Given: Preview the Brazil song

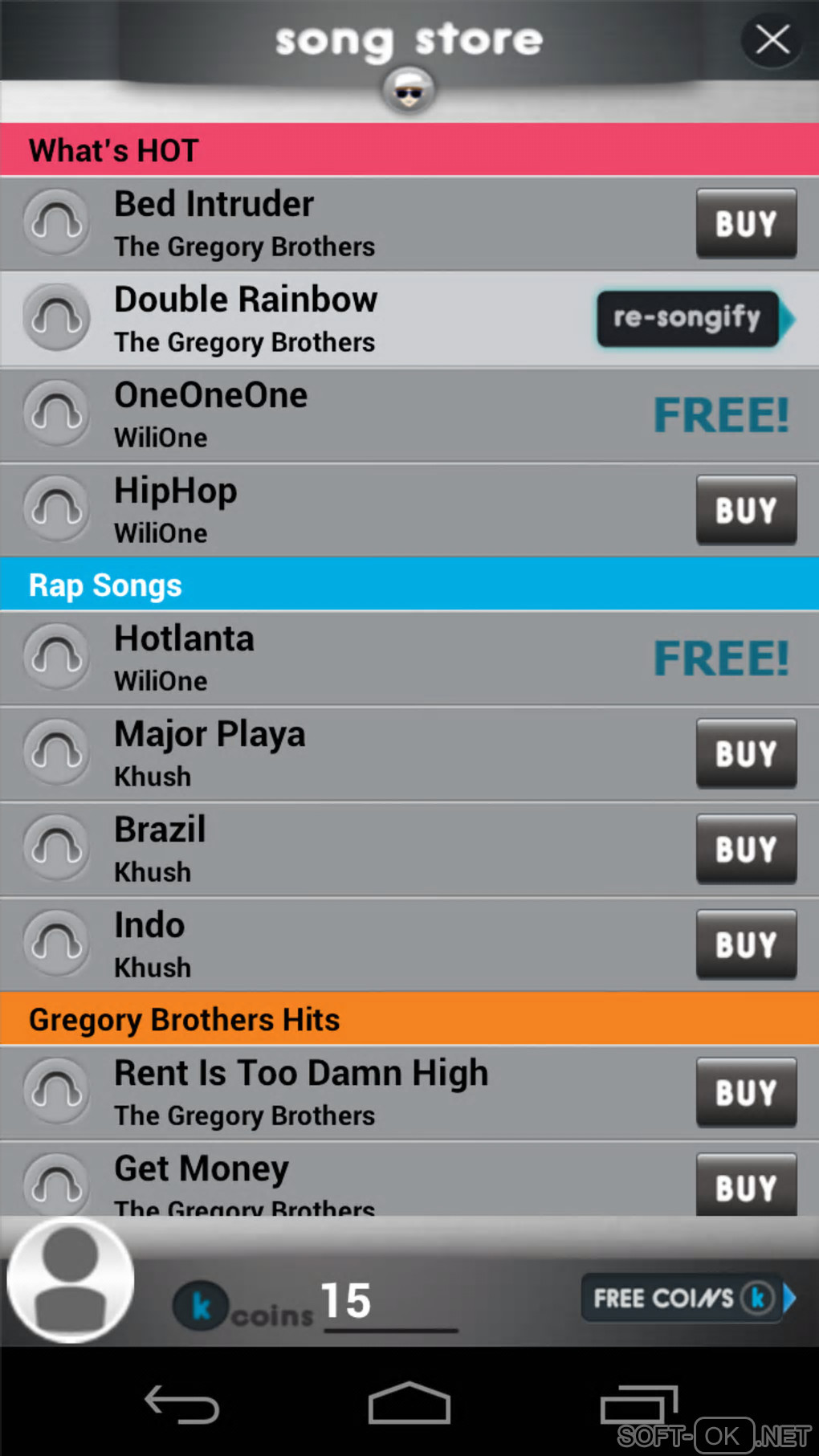Looking at the screenshot, I should [57, 847].
